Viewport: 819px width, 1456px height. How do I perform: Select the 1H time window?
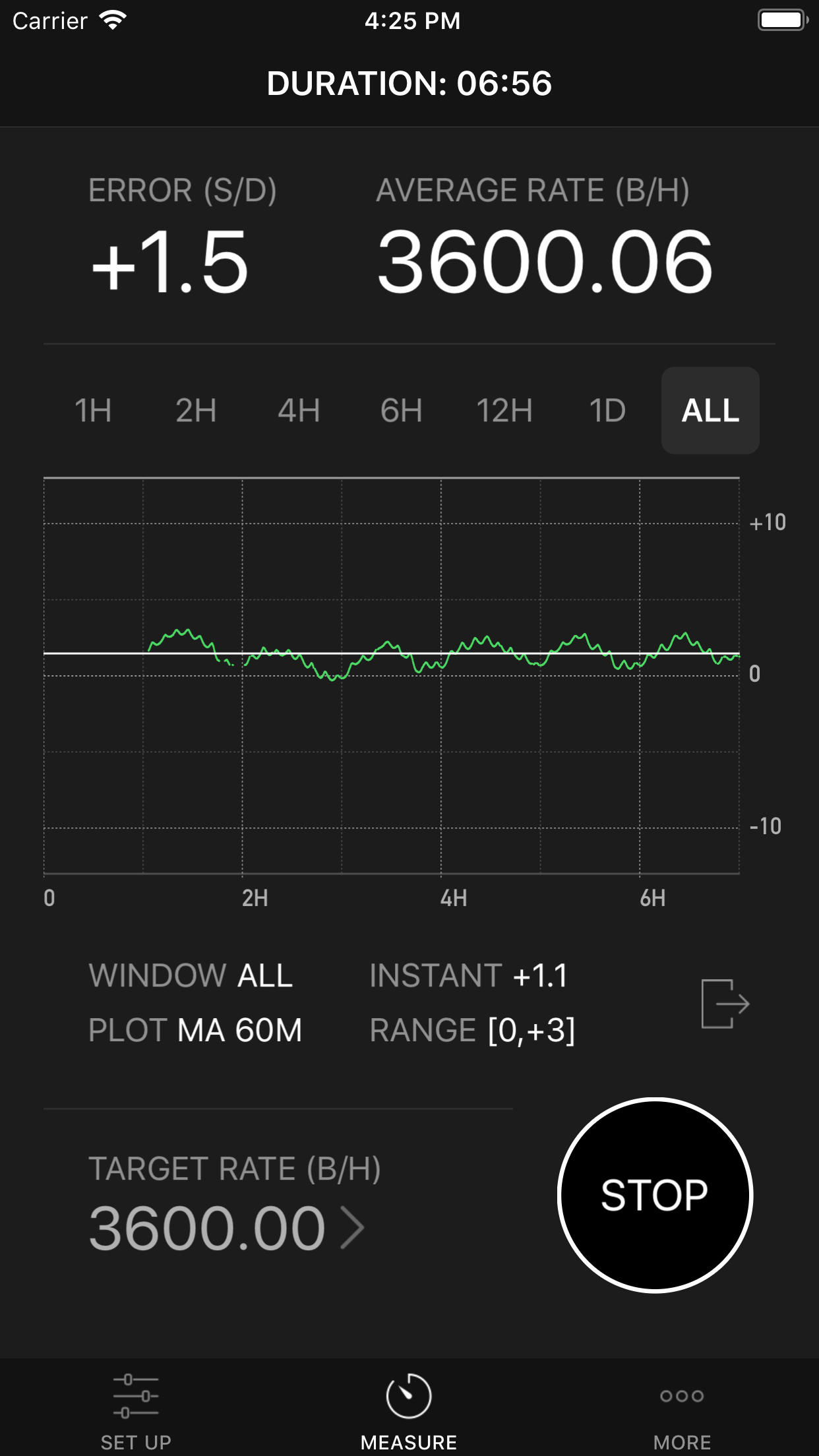tap(93, 410)
